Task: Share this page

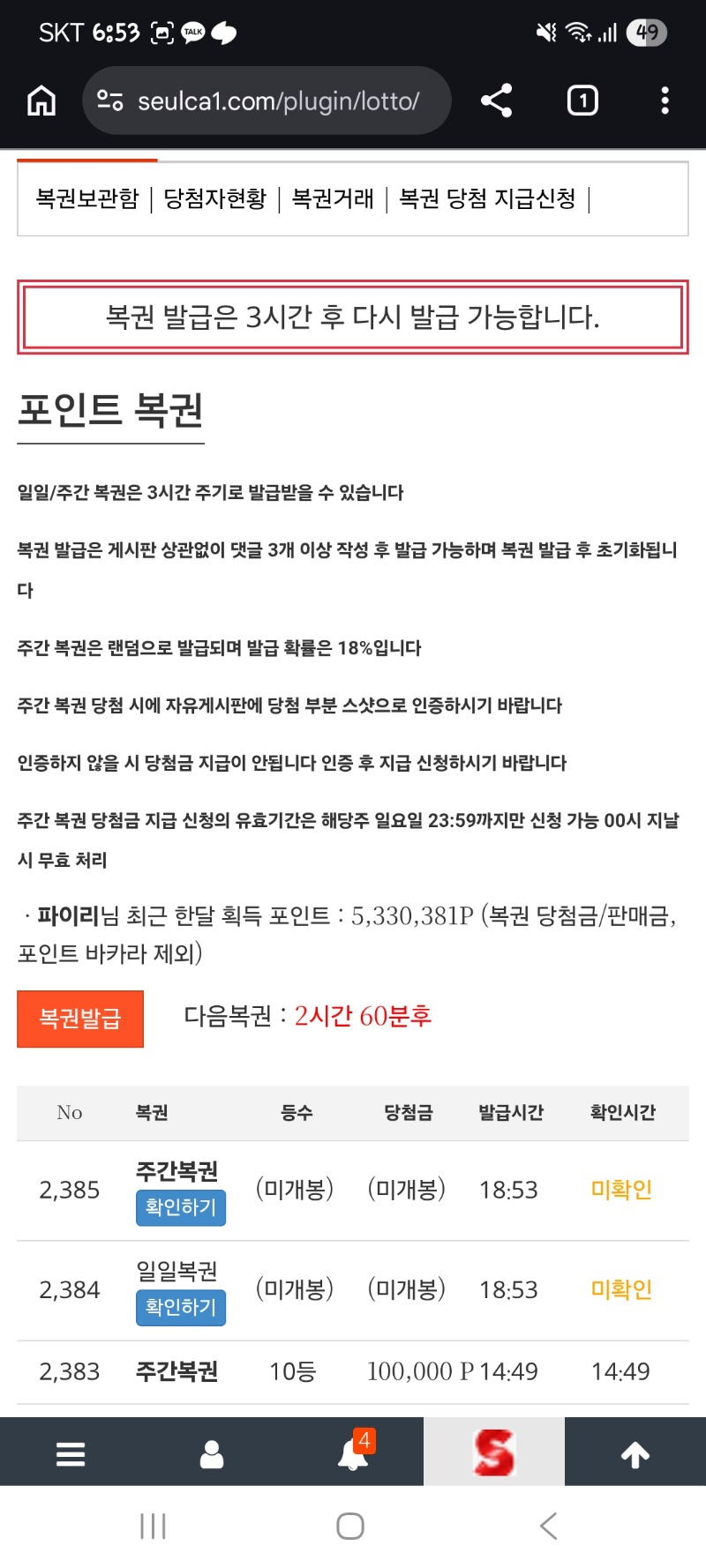Action: 496,101
